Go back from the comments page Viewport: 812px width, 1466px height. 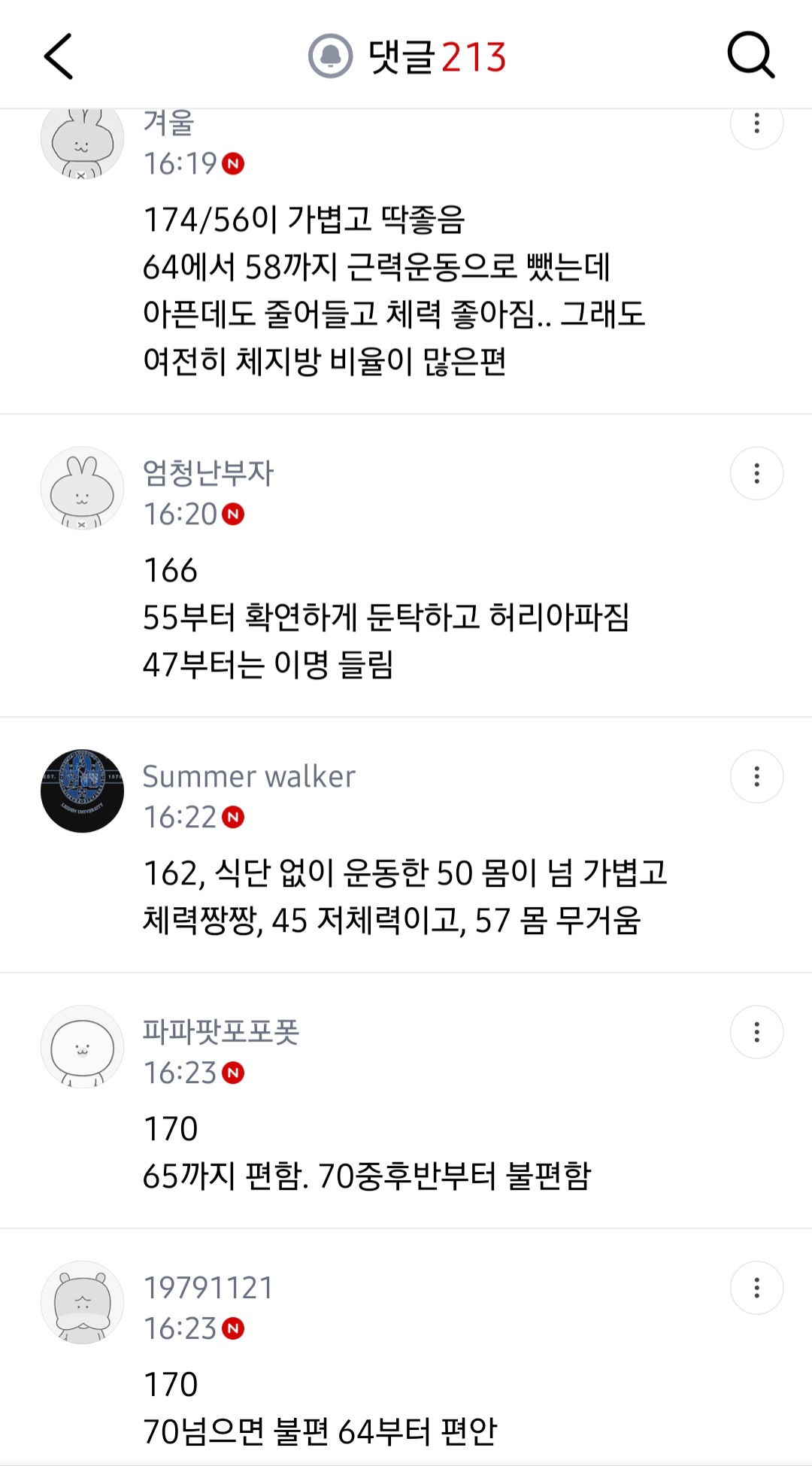coord(58,56)
